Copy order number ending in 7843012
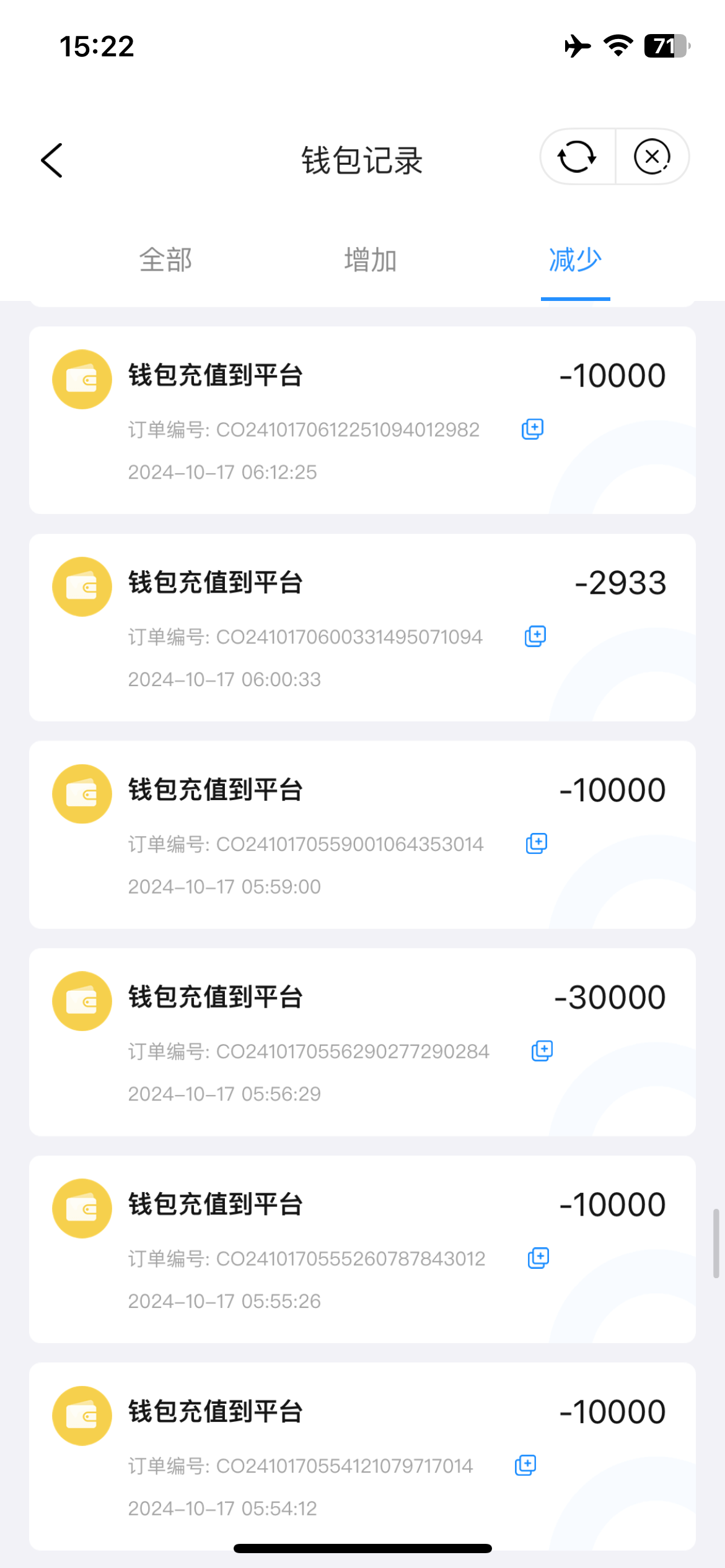 [538, 1258]
